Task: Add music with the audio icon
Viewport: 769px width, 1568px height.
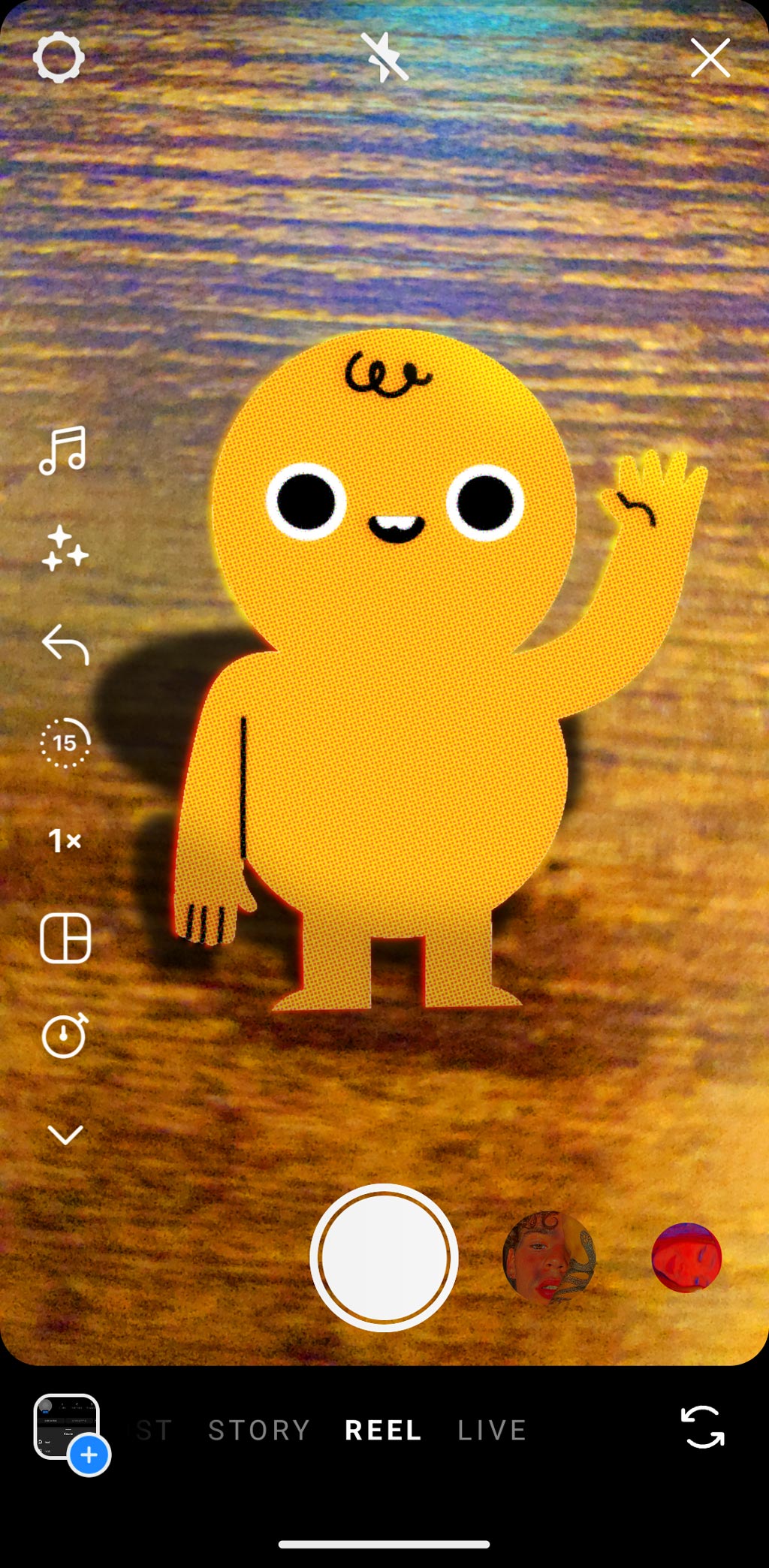Action: [x=64, y=451]
